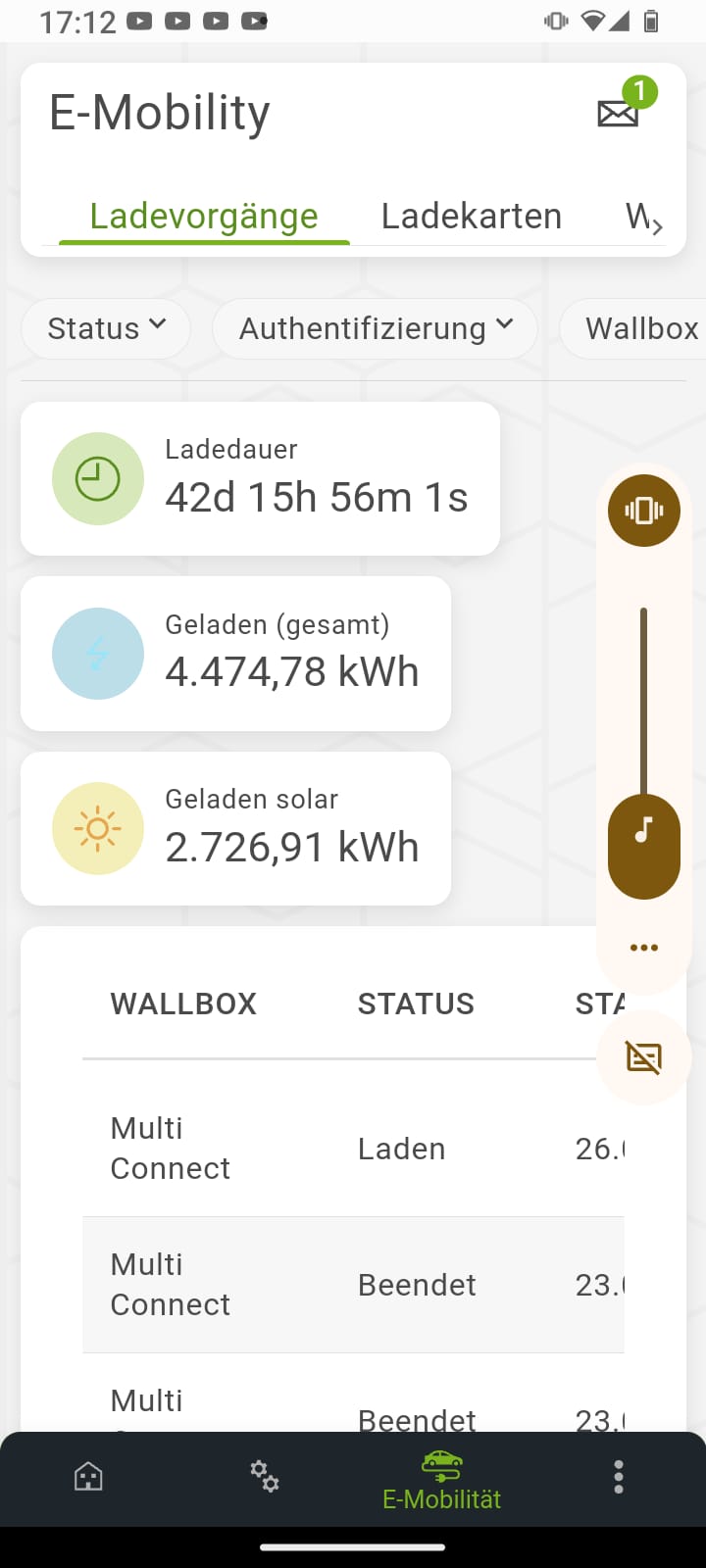
Task: Show the next tabs with the arrow
Action: pyautogui.click(x=657, y=227)
